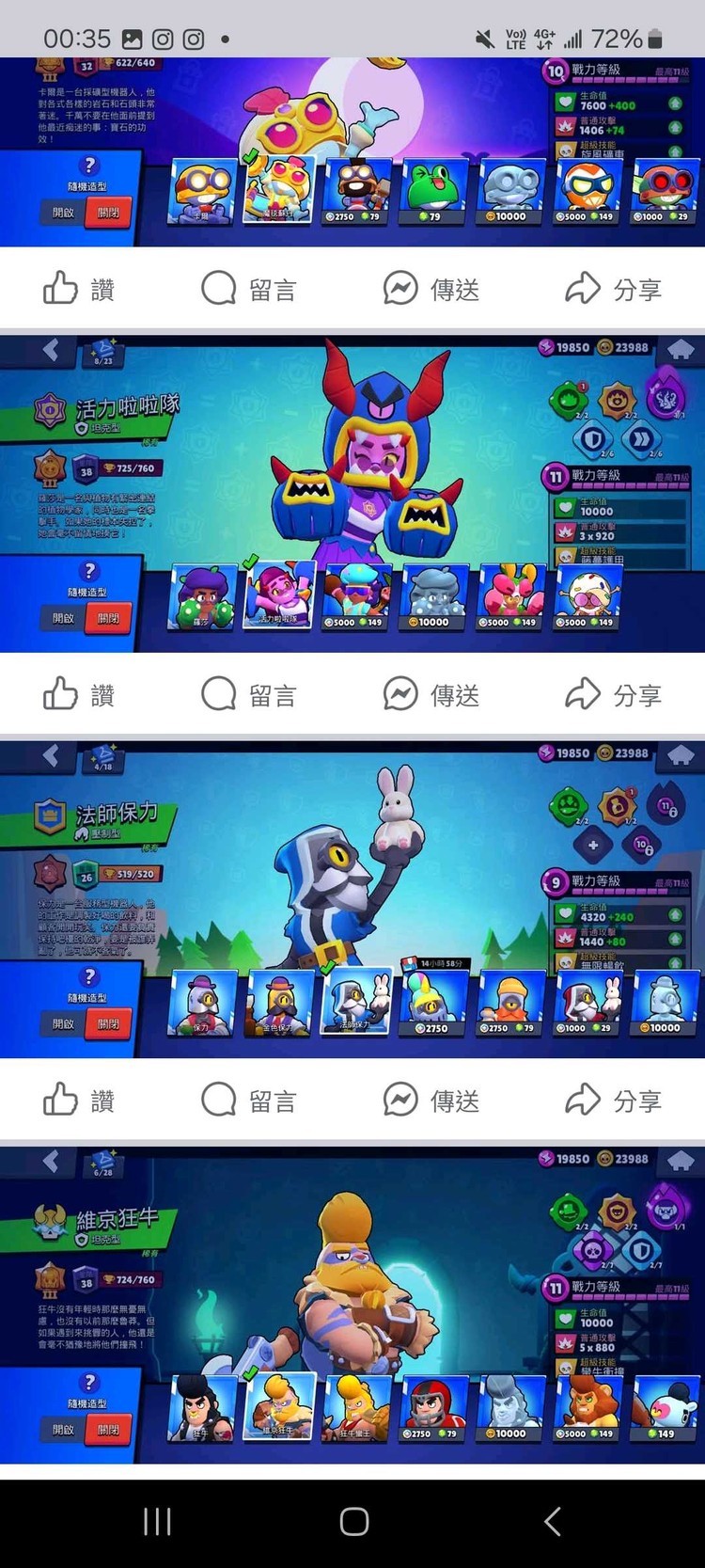Image resolution: width=705 pixels, height=1568 pixels.
Task: Comment on the 法師保力 photo
Action: click(x=249, y=1101)
